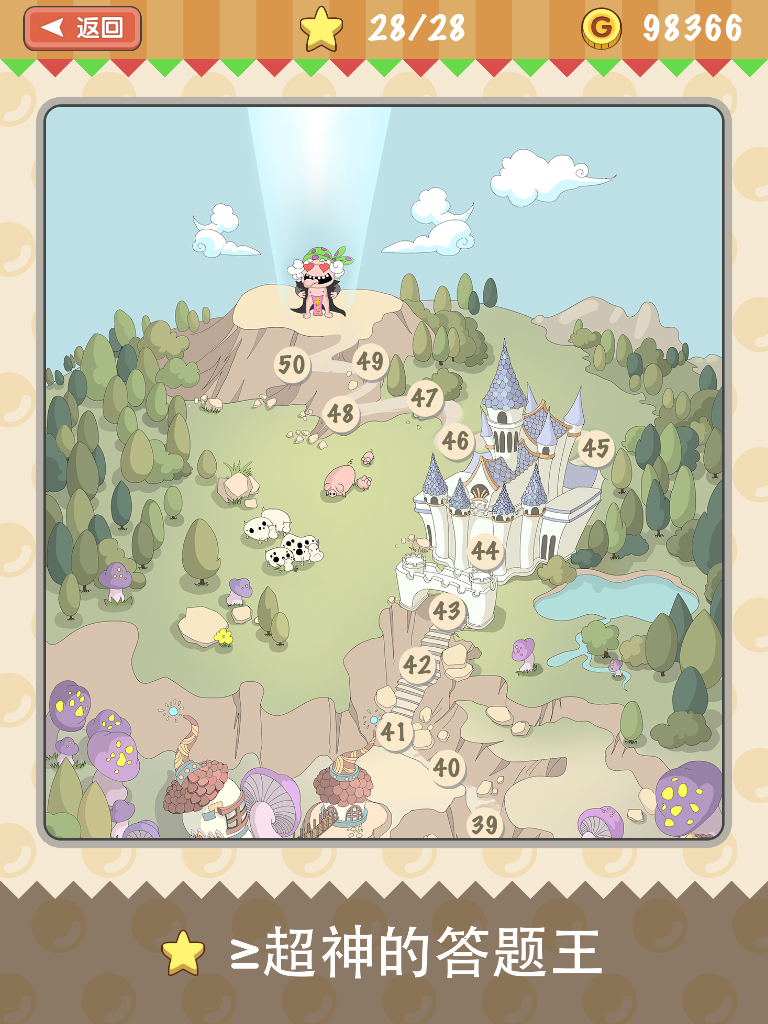Open level 50 on the map
768x1024 pixels.
[x=291, y=365]
